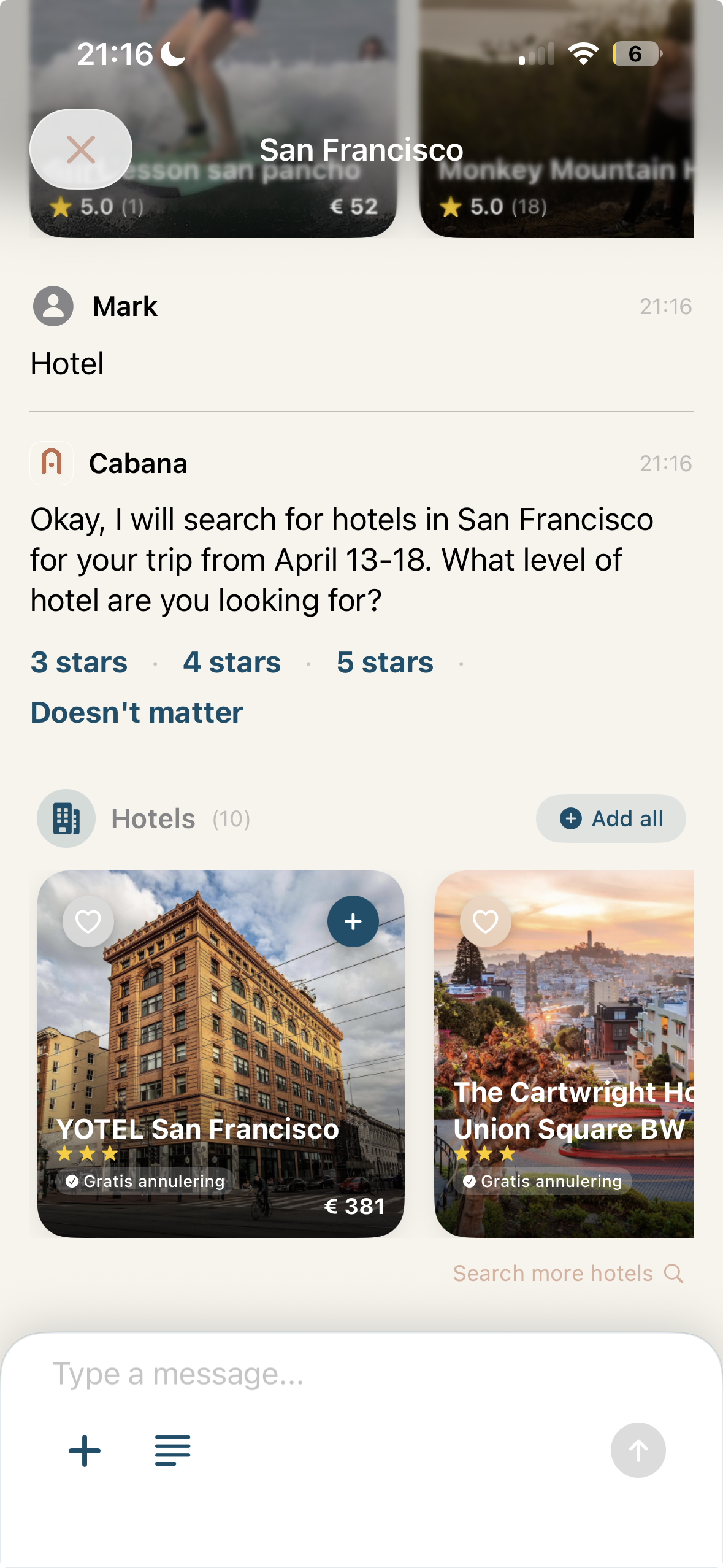
Task: Choose the 4 stars option
Action: (x=232, y=663)
